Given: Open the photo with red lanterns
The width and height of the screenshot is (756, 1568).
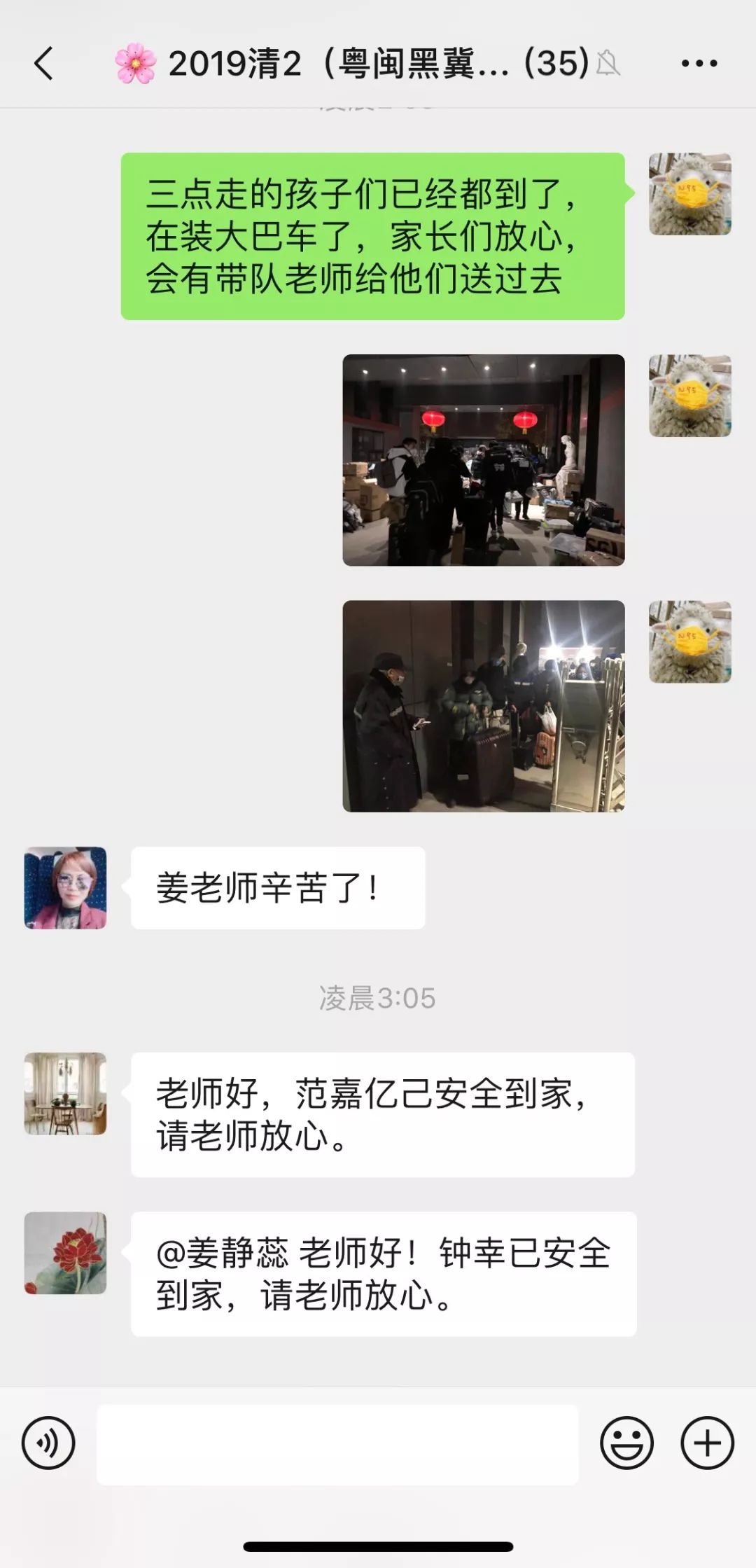Looking at the screenshot, I should pos(483,460).
